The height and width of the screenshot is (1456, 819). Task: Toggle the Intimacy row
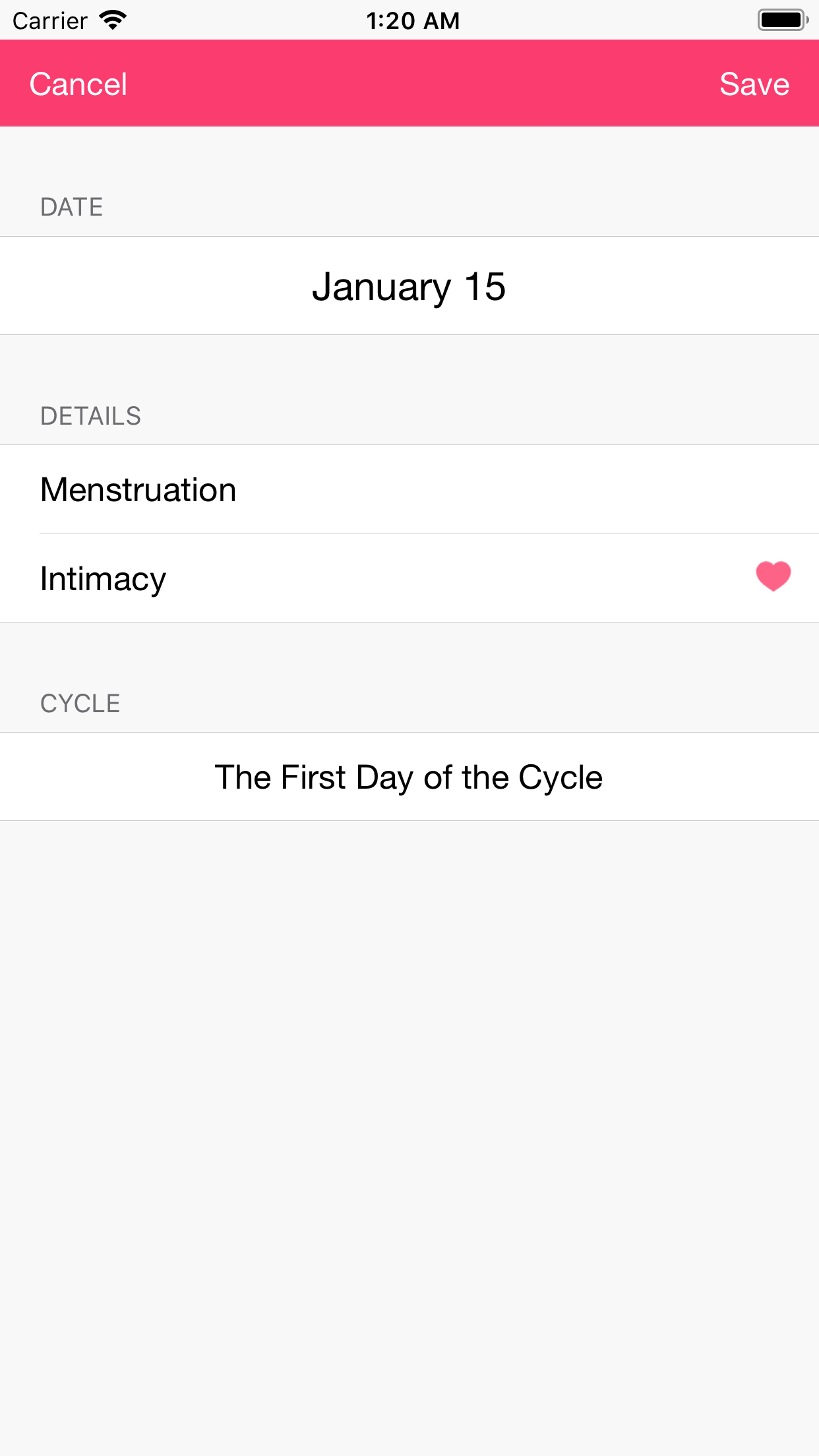[x=409, y=578]
